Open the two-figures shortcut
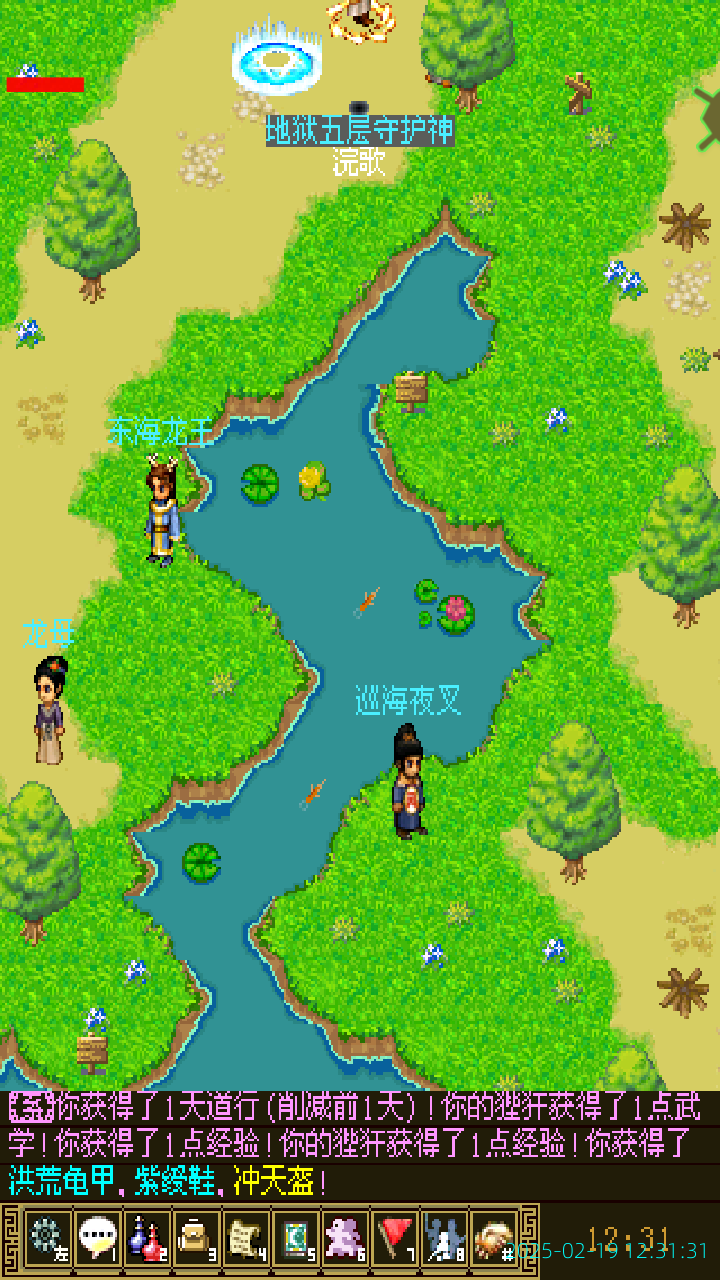The width and height of the screenshot is (720, 1280). (445, 1238)
